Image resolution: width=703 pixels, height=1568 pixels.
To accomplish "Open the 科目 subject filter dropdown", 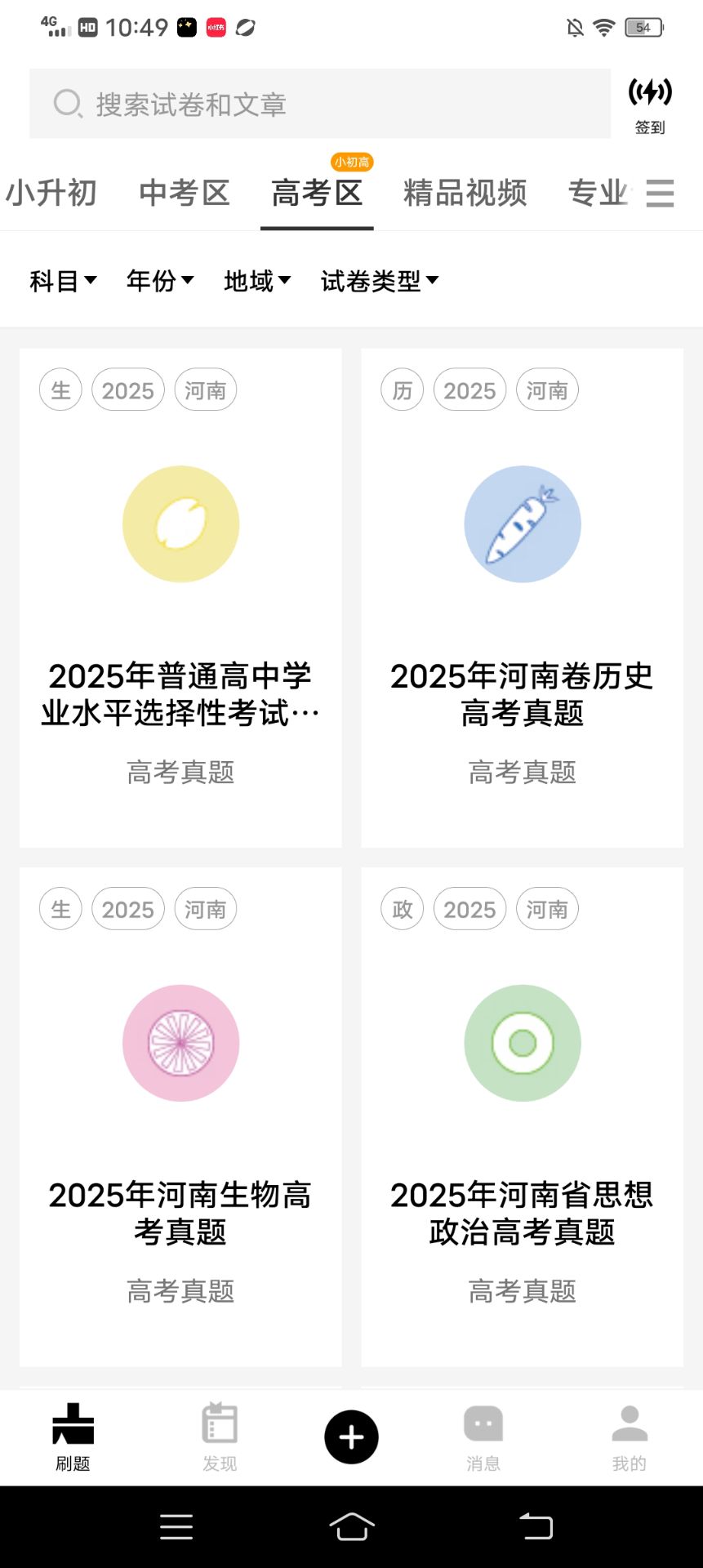I will [x=64, y=281].
